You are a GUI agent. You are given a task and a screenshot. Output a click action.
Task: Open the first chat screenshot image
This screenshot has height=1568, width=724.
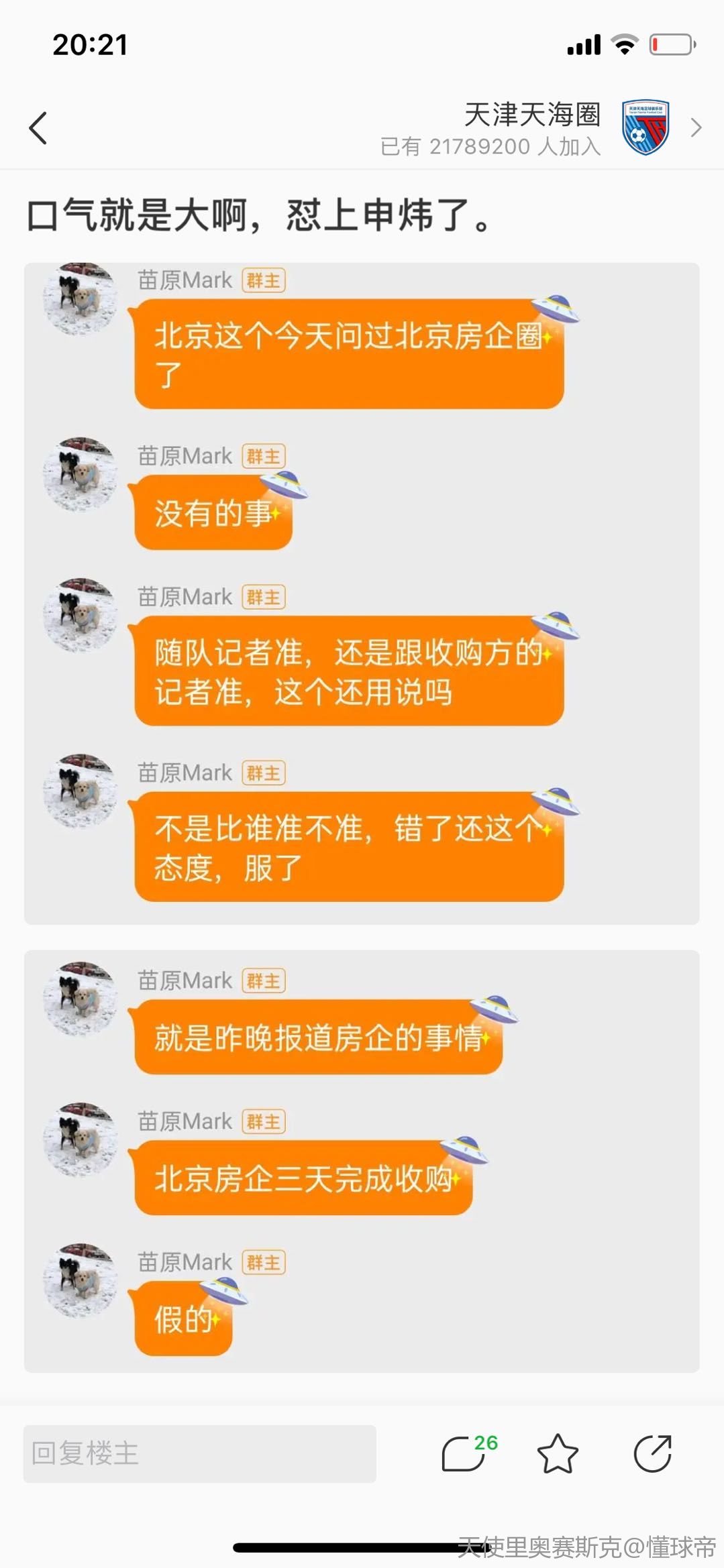tap(362, 593)
